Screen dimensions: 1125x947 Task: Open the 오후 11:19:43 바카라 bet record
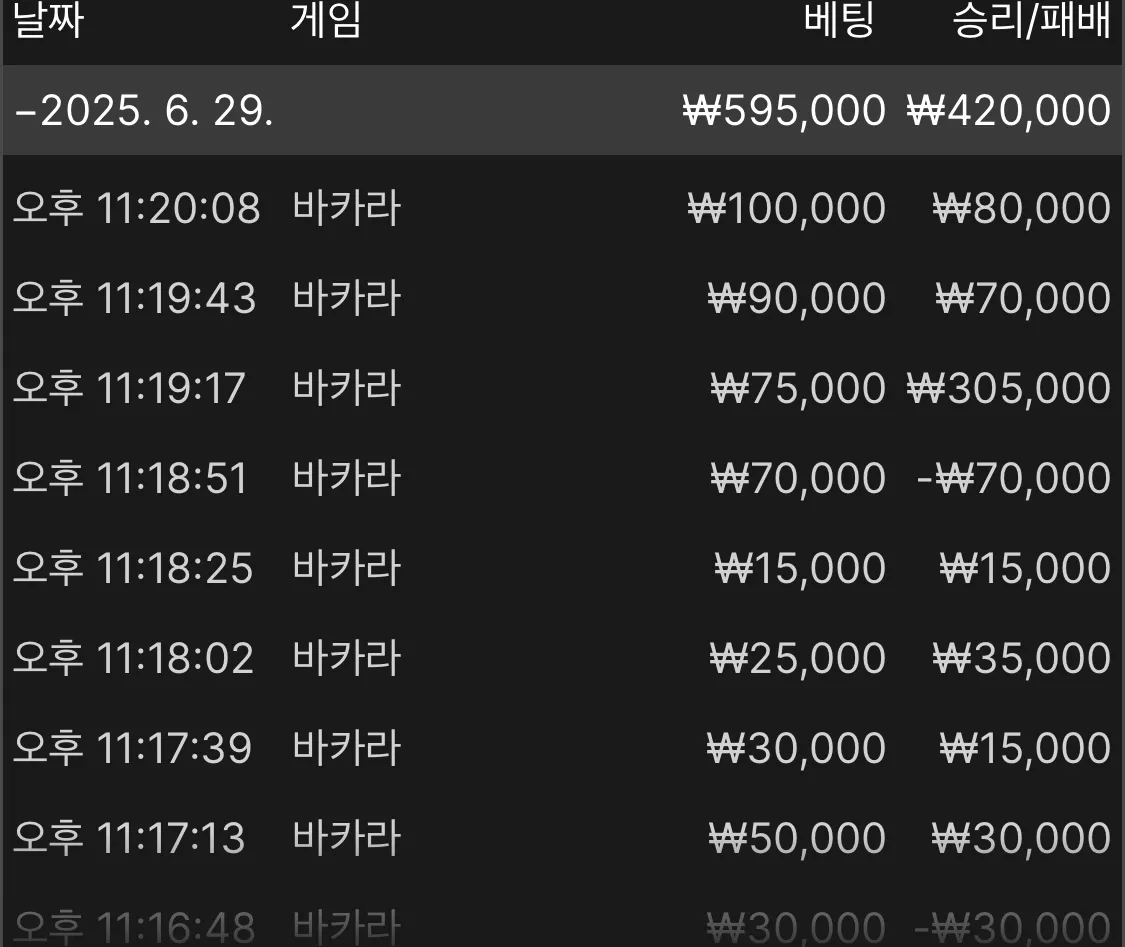pyautogui.click(x=562, y=298)
